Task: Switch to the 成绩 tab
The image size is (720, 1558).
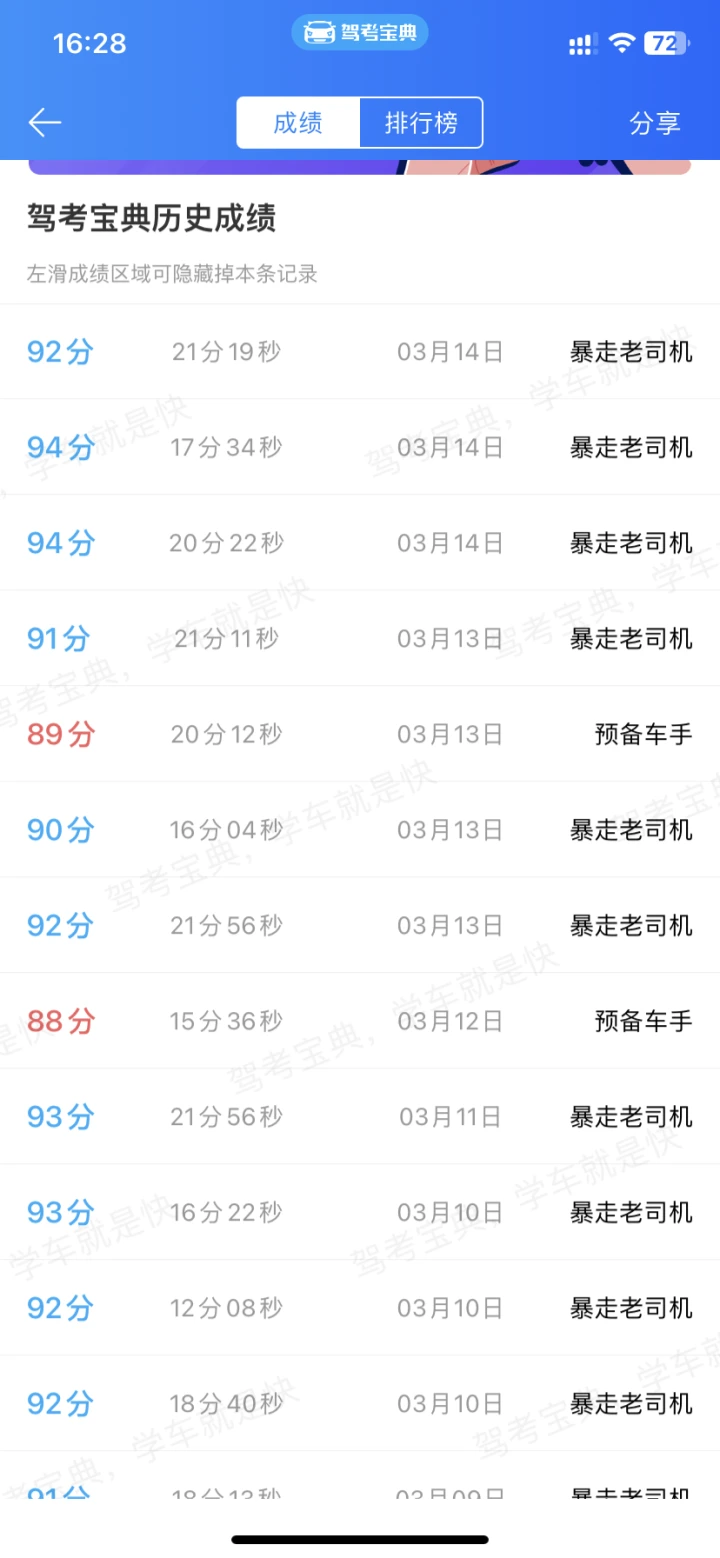Action: 298,123
